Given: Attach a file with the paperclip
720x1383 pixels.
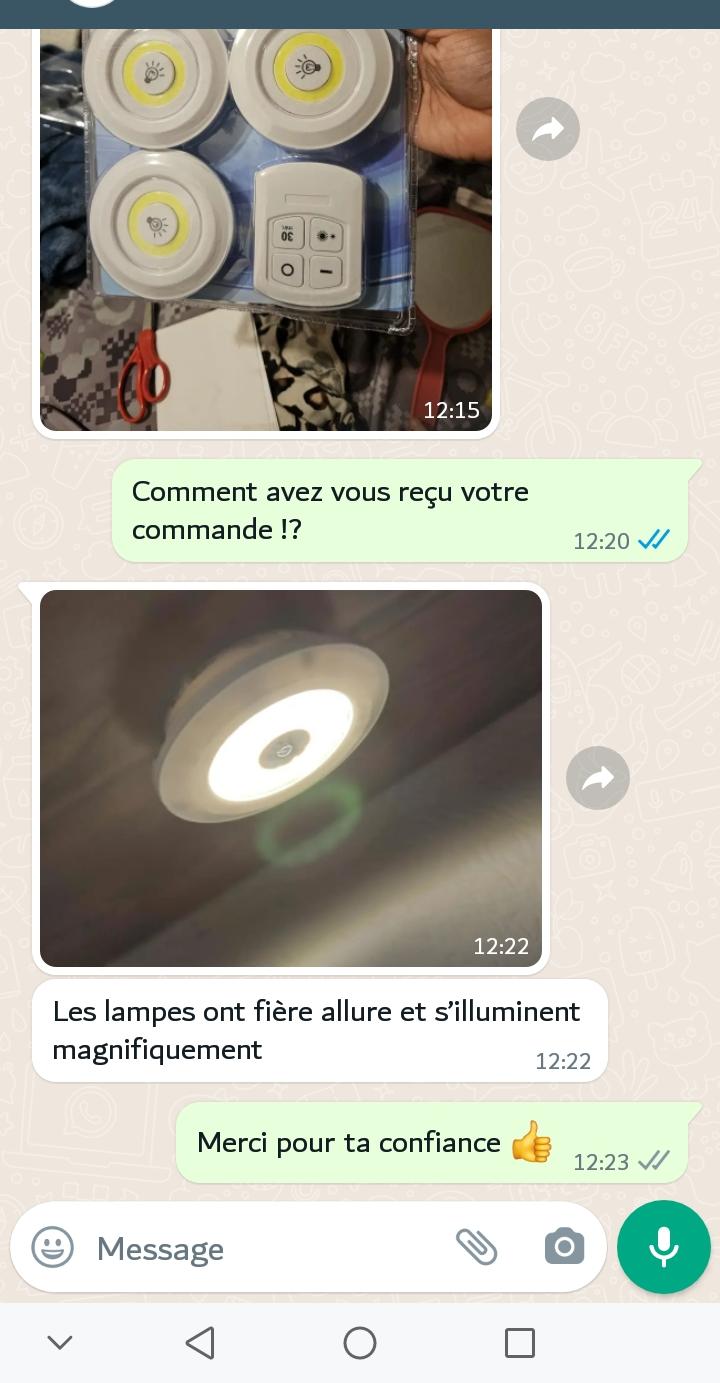Looking at the screenshot, I should [477, 1247].
